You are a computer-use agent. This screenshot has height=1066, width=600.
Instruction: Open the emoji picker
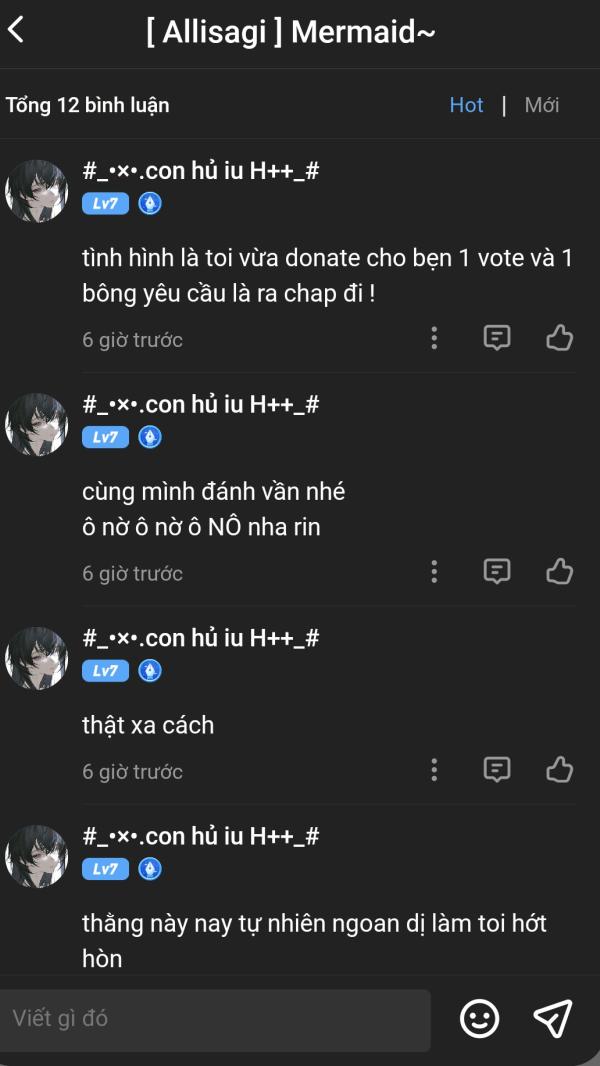(x=479, y=1019)
